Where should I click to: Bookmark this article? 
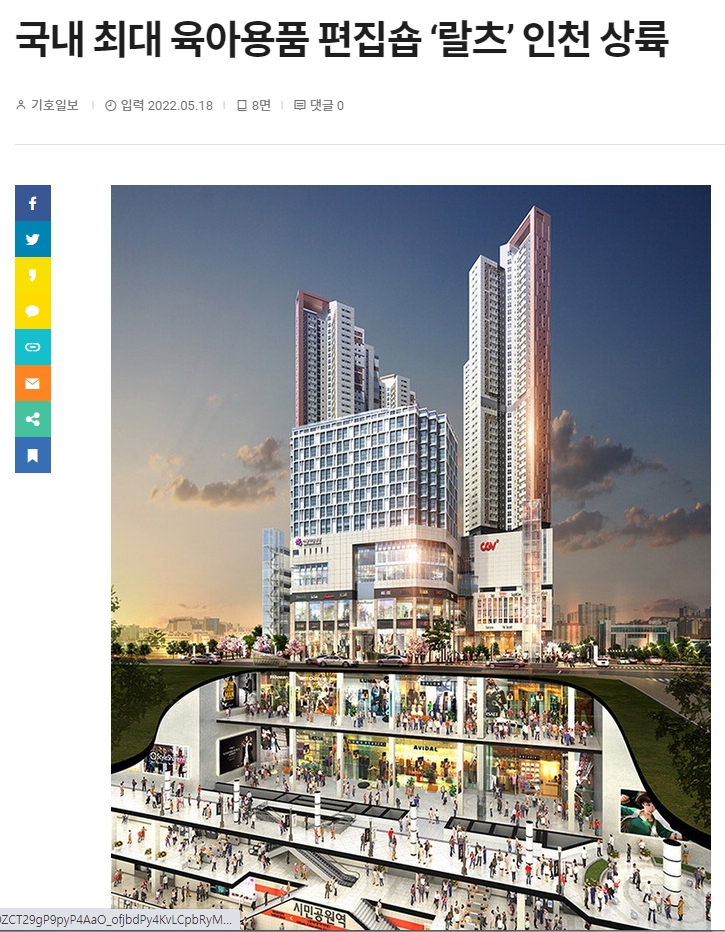point(32,455)
